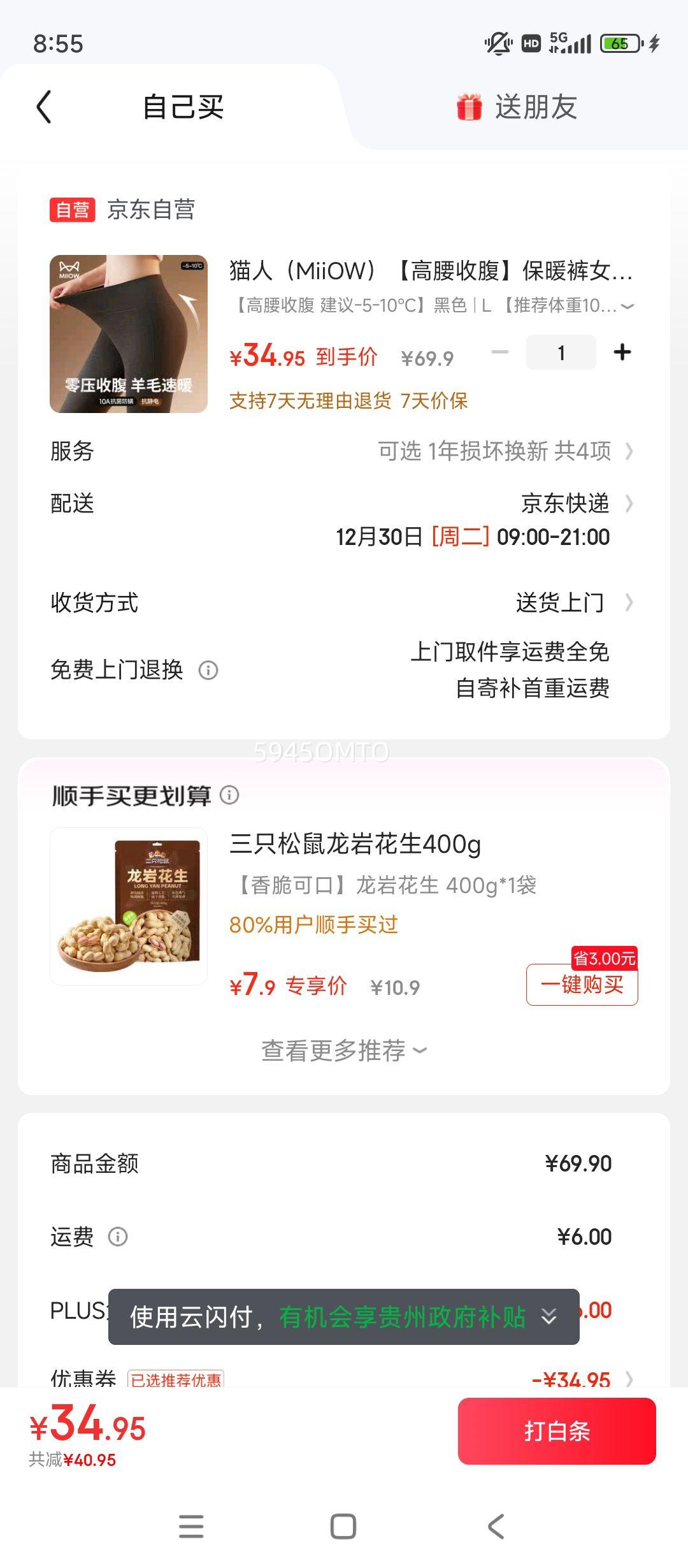Go back using the top-left arrow
Screen dimensions: 688x1568
(43, 106)
